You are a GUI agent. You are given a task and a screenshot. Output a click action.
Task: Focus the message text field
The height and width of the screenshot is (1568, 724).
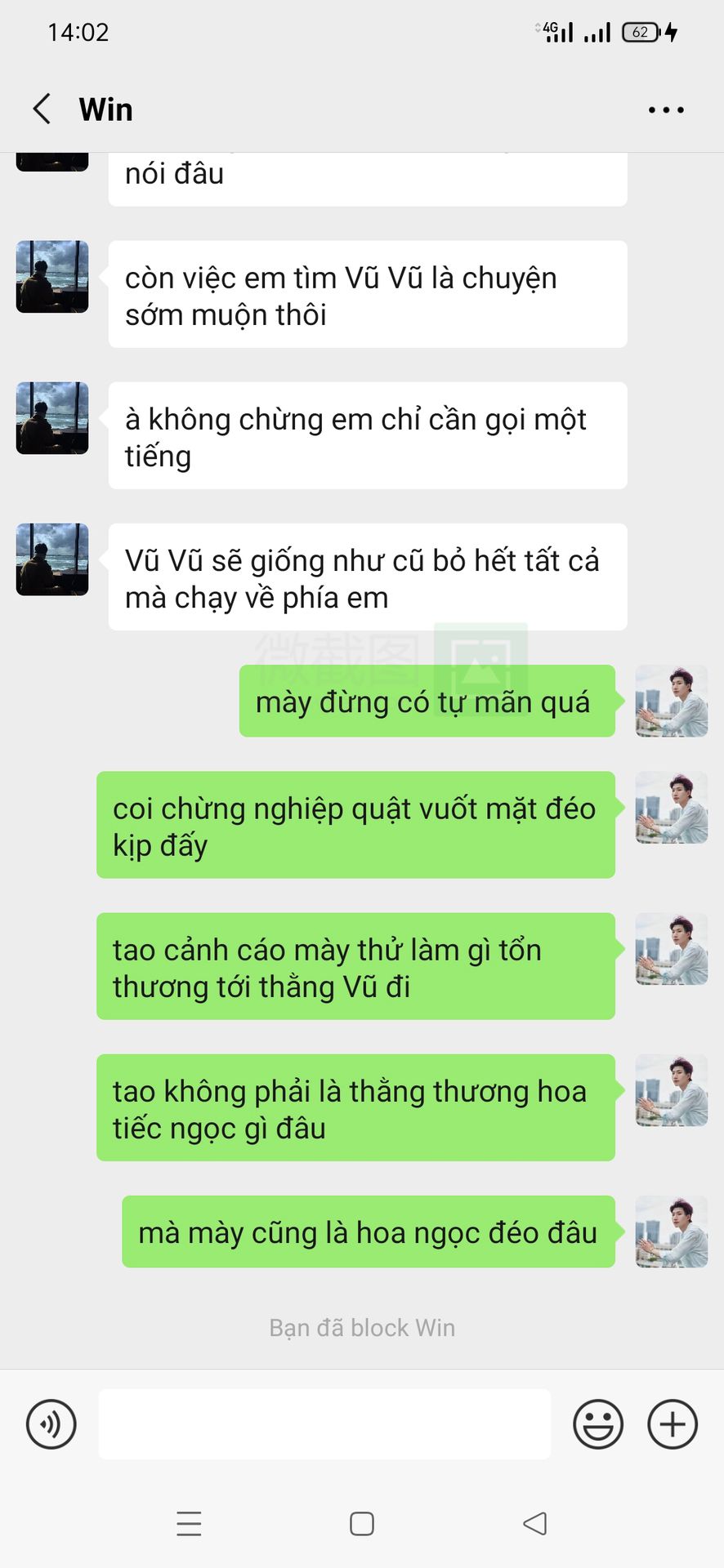(x=324, y=1424)
